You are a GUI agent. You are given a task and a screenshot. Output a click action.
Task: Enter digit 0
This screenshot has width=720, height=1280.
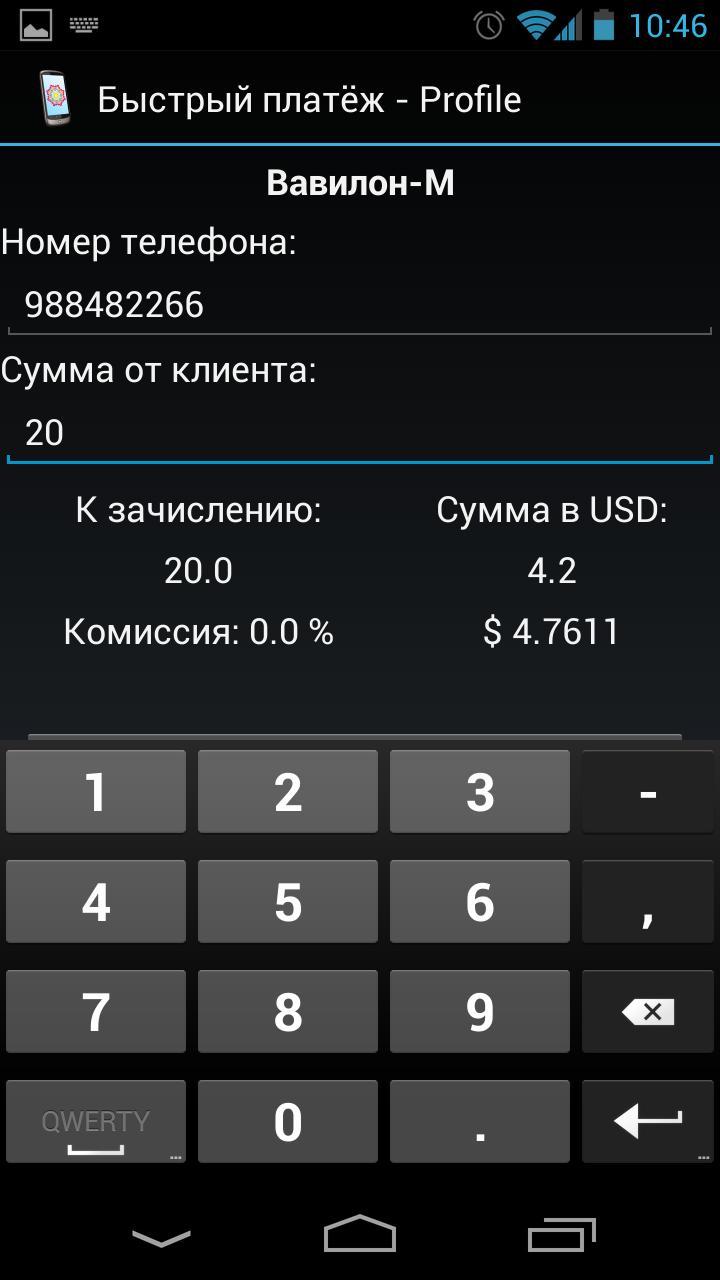pos(288,1122)
